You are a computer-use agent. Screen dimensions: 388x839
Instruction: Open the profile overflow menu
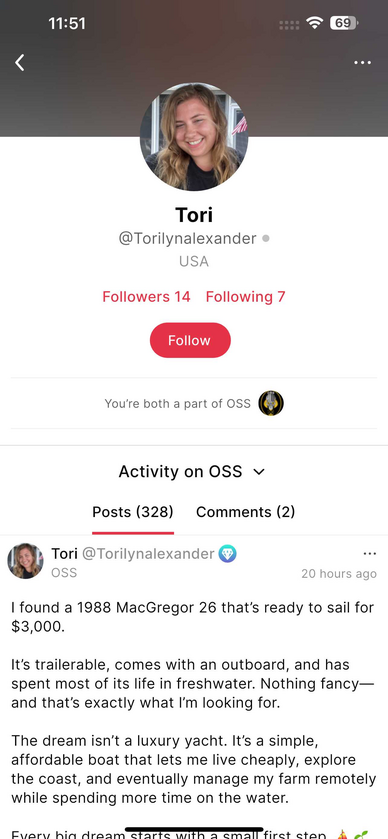362,63
